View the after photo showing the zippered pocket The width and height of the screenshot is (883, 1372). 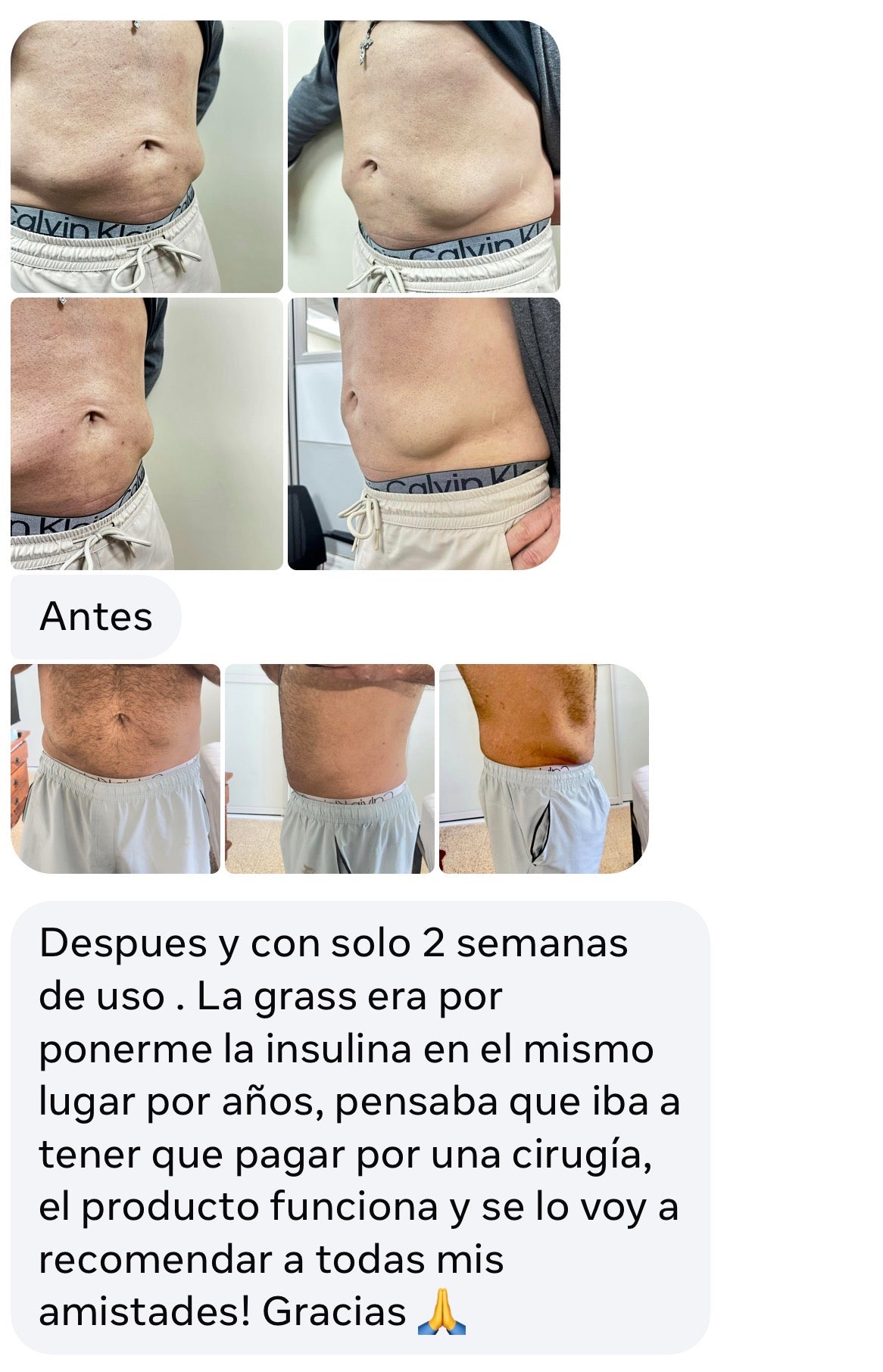544,769
